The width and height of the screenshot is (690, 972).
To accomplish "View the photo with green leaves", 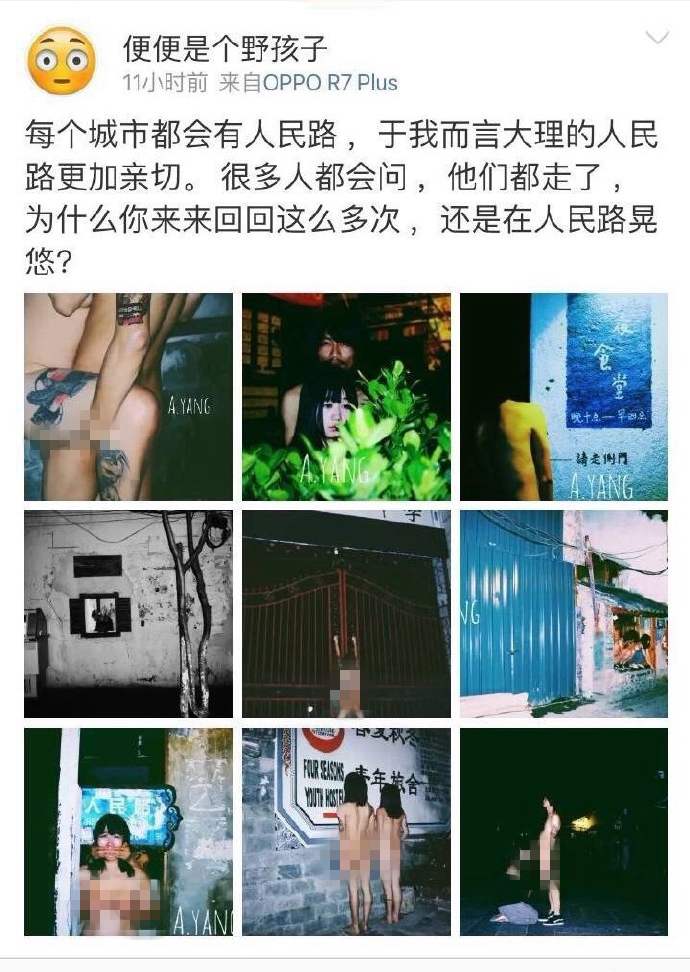I will (x=346, y=396).
